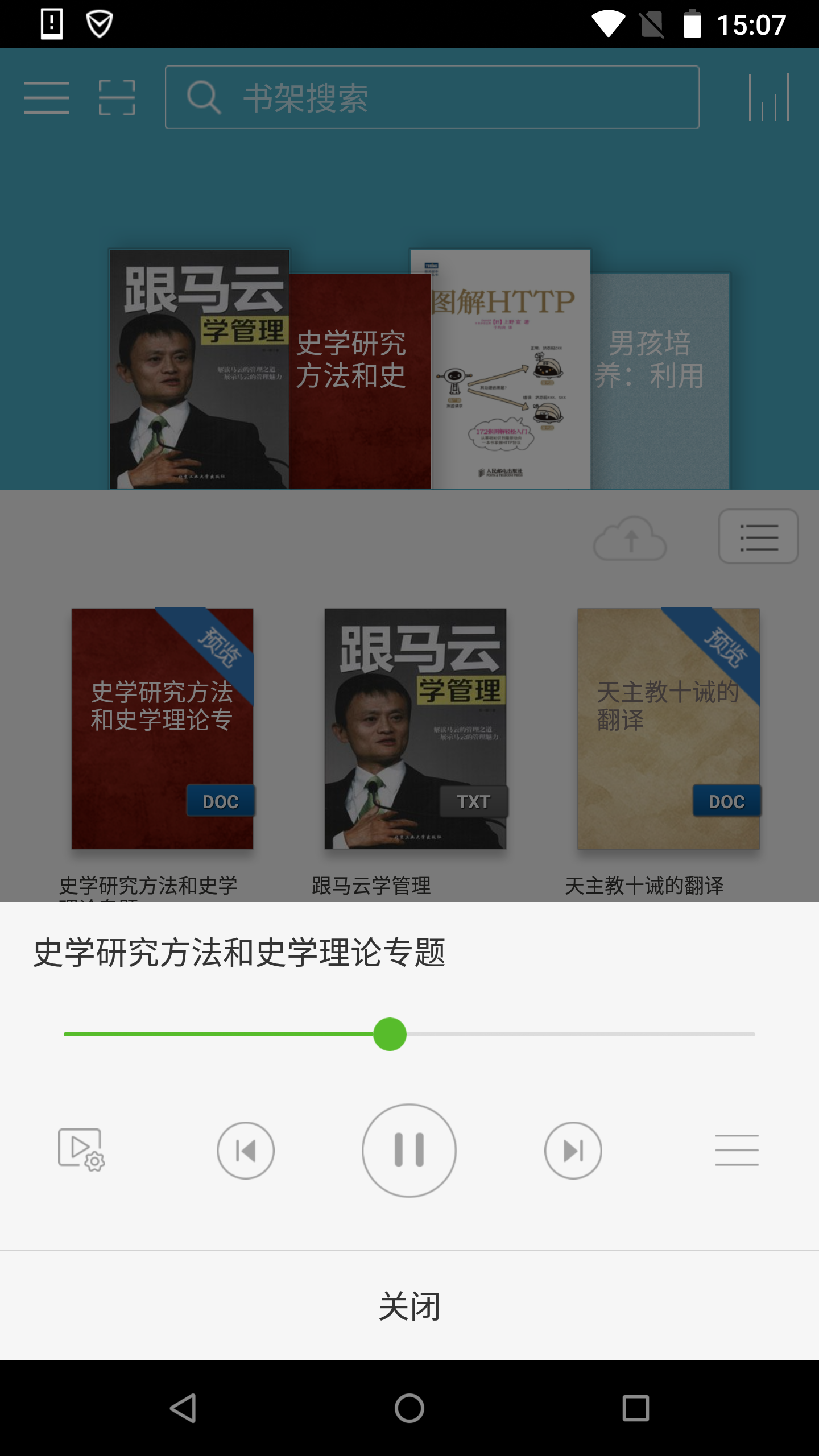
Task: Tap the green playback progress slider
Action: coord(390,1034)
